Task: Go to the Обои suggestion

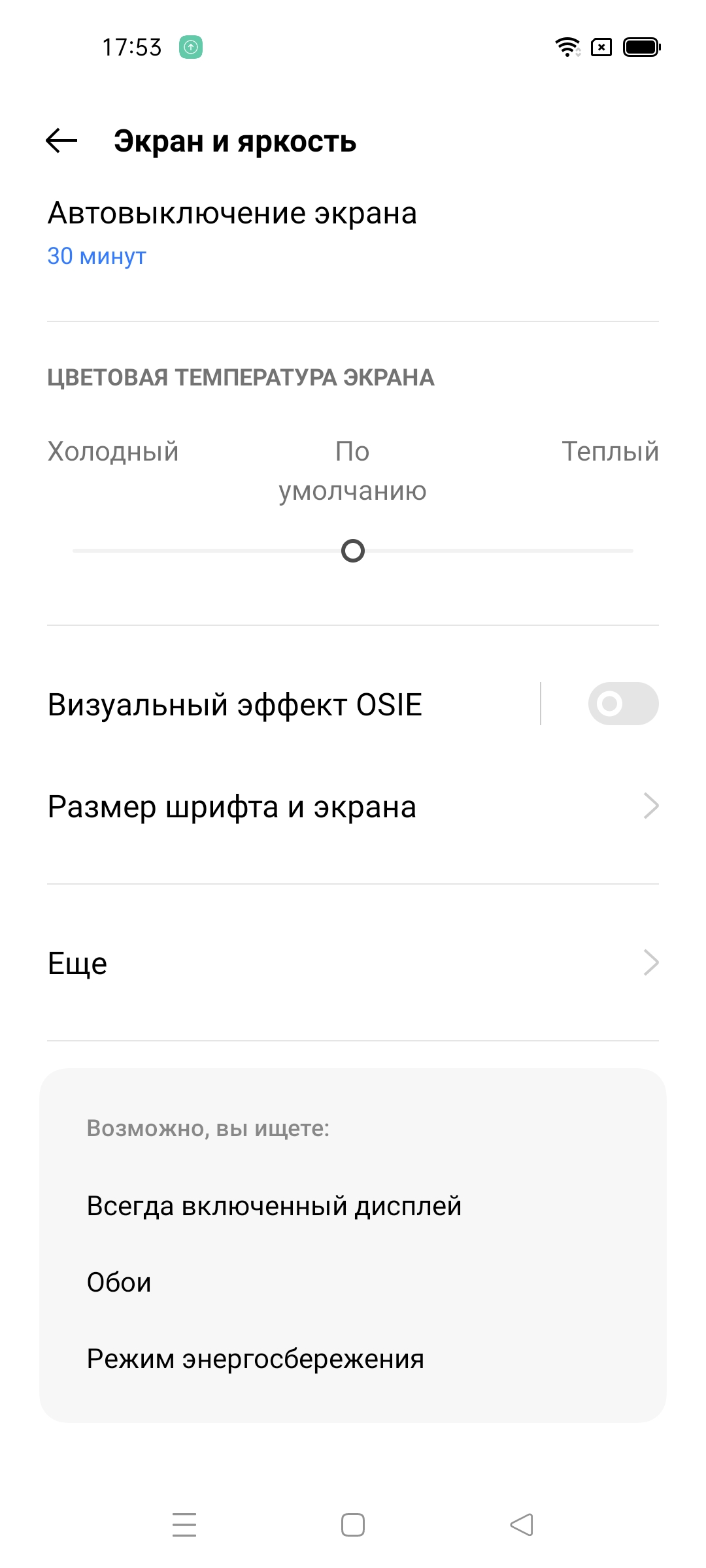Action: [119, 1282]
